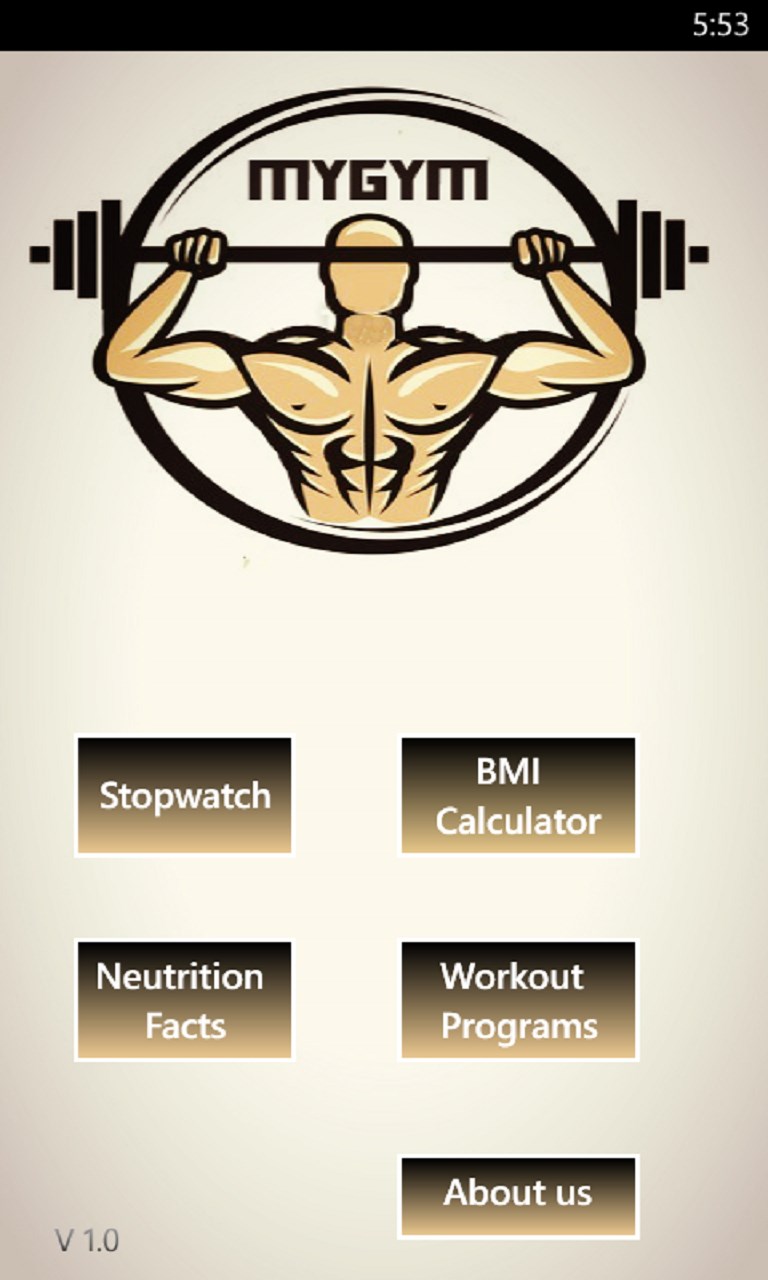
Task: Launch the BMI Calculator
Action: [x=517, y=795]
